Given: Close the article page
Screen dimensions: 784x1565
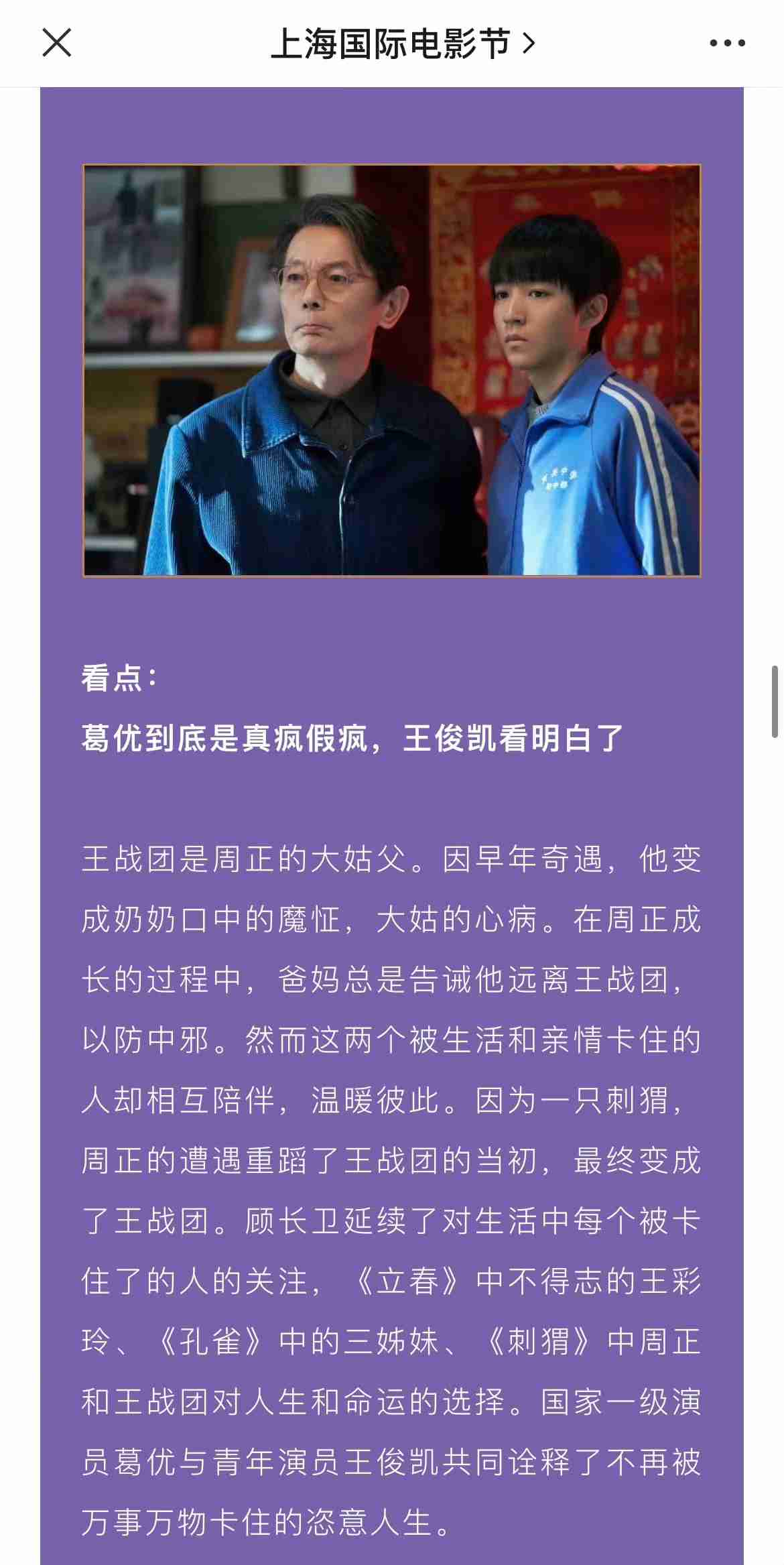Looking at the screenshot, I should pos(57,43).
